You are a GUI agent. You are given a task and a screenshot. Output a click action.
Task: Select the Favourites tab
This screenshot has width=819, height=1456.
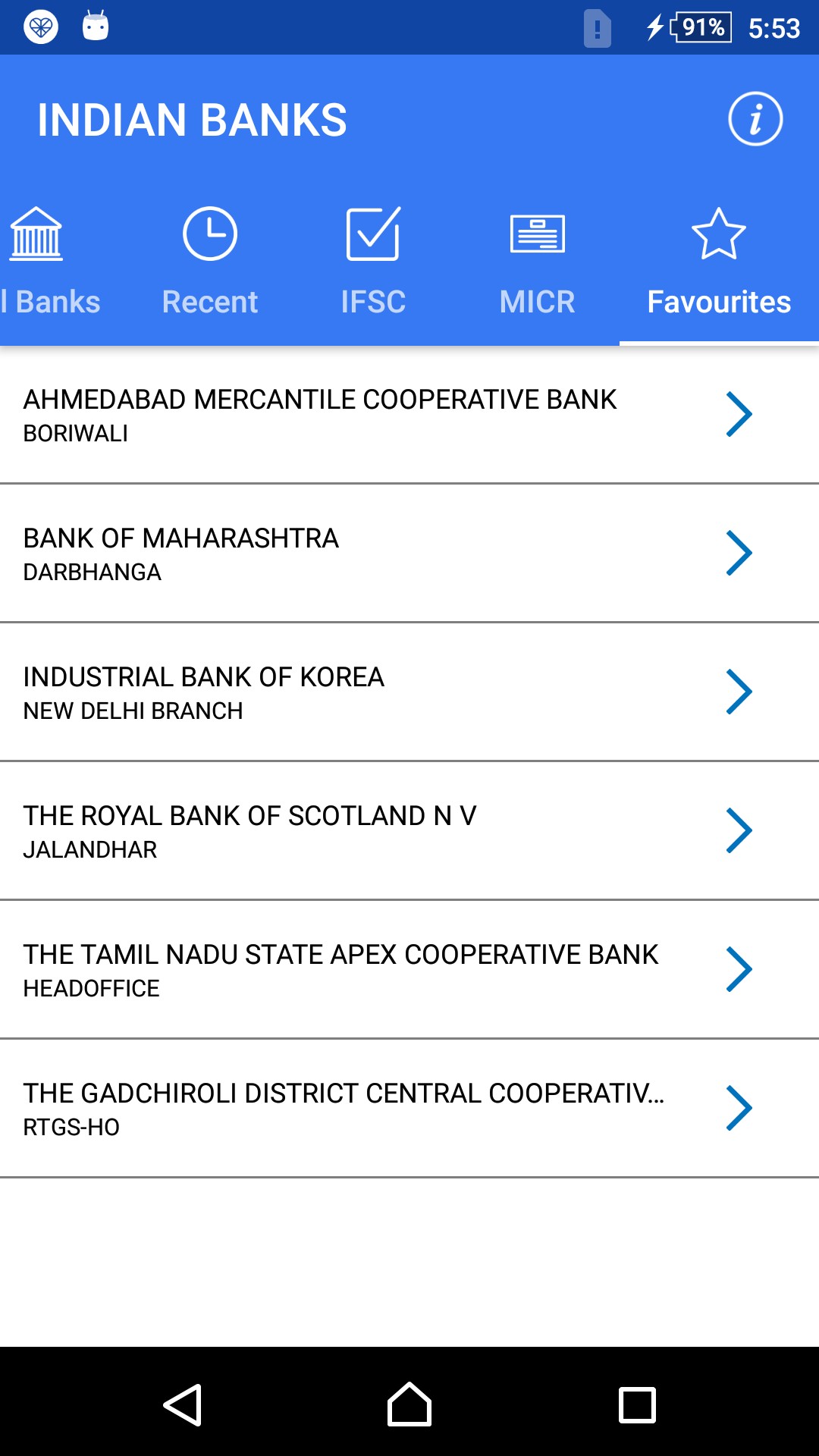(718, 262)
